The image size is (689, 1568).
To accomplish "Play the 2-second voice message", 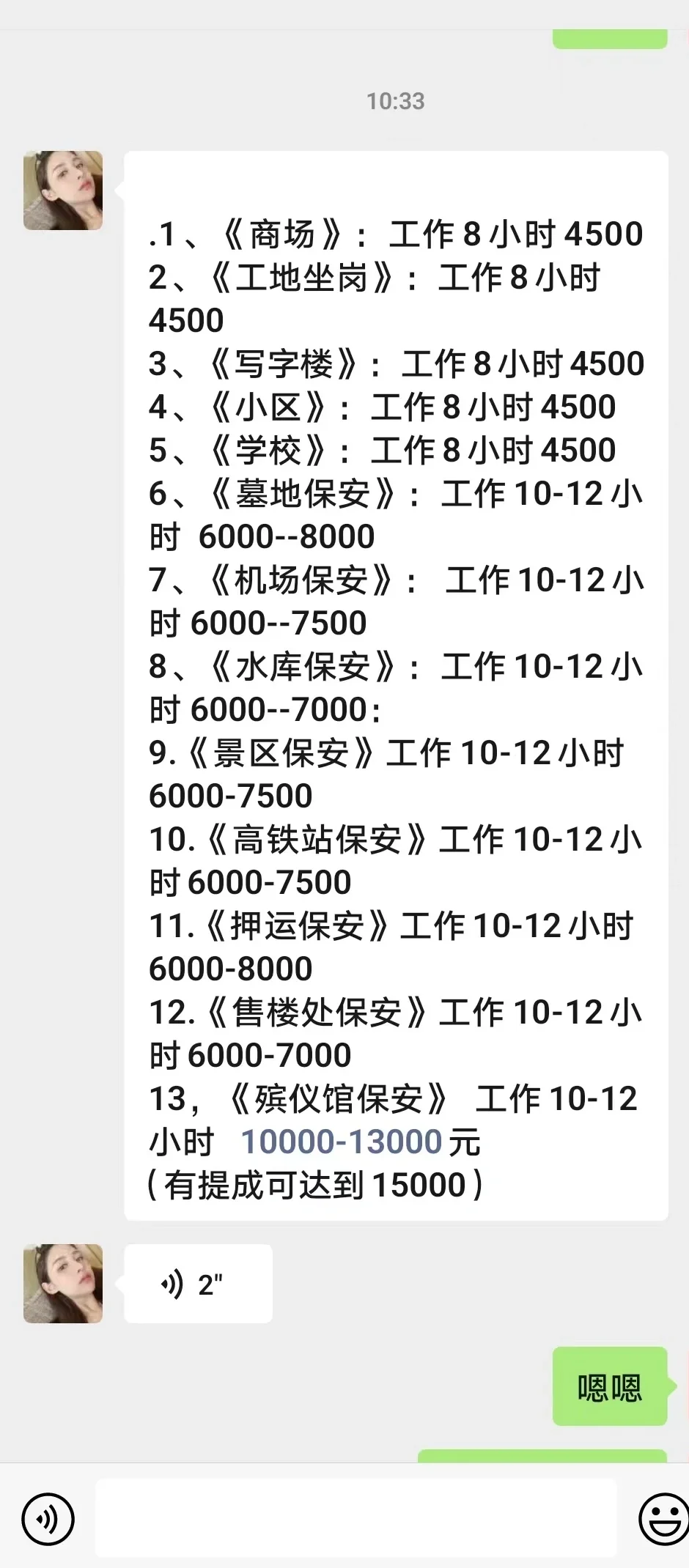I will (198, 1283).
